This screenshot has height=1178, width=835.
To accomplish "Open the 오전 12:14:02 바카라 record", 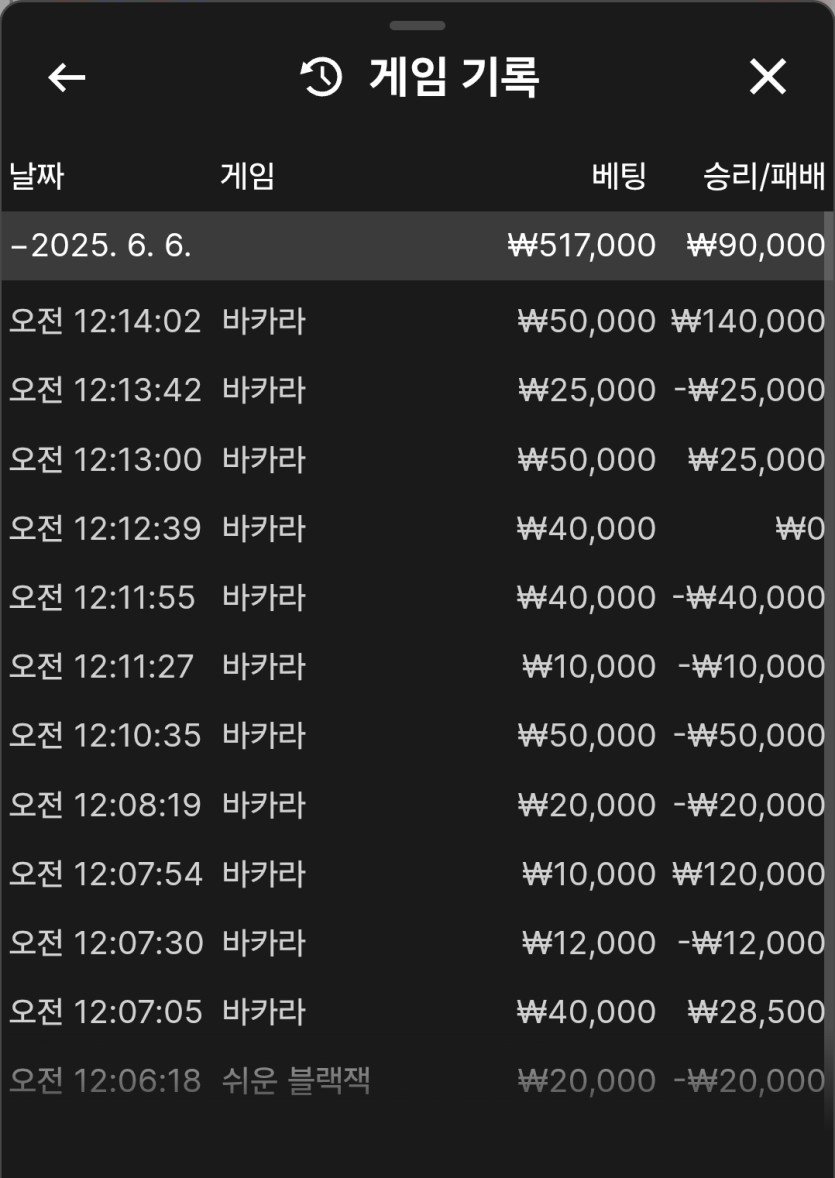I will pos(417,321).
